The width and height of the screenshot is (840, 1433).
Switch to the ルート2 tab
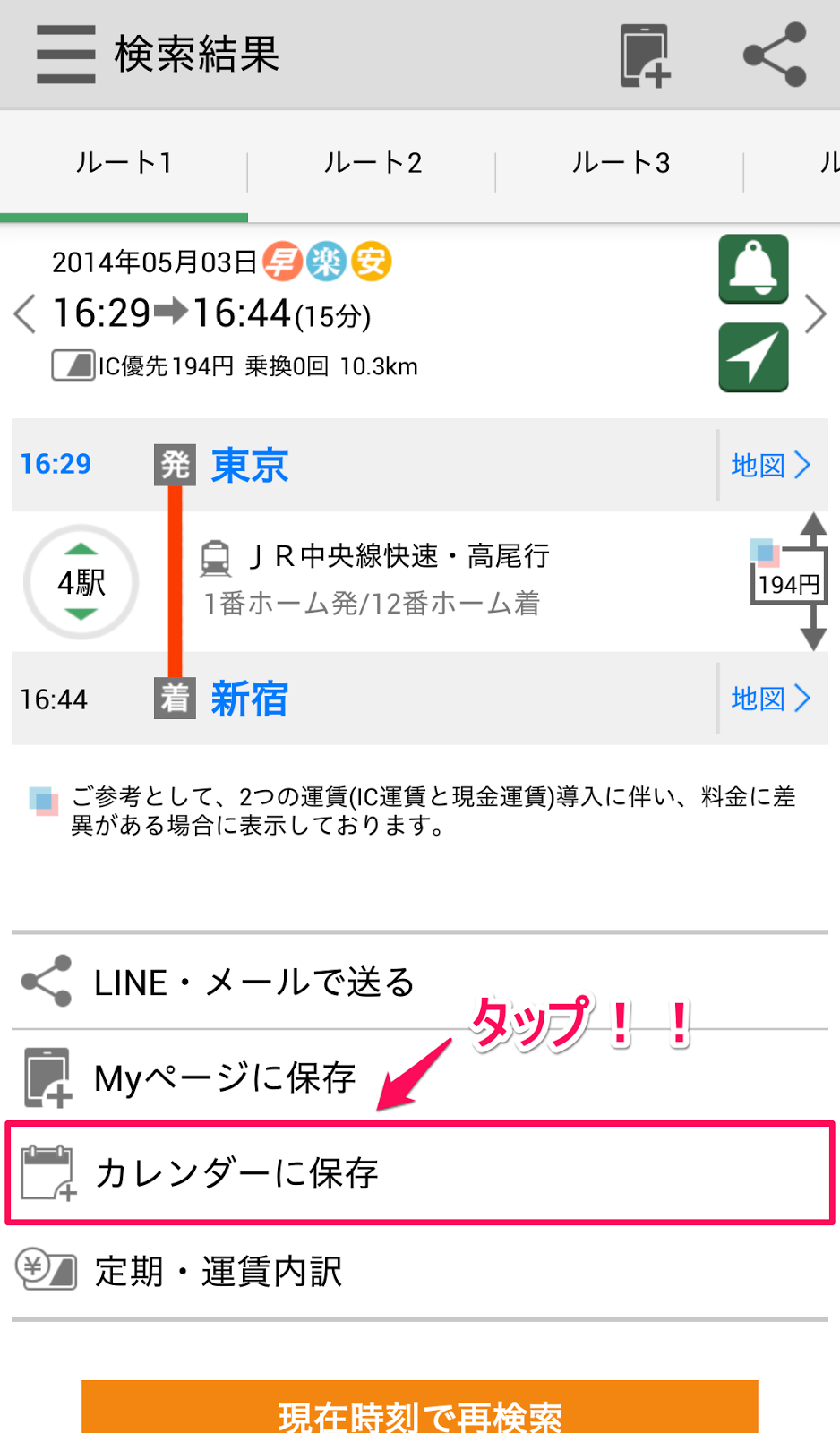(372, 164)
